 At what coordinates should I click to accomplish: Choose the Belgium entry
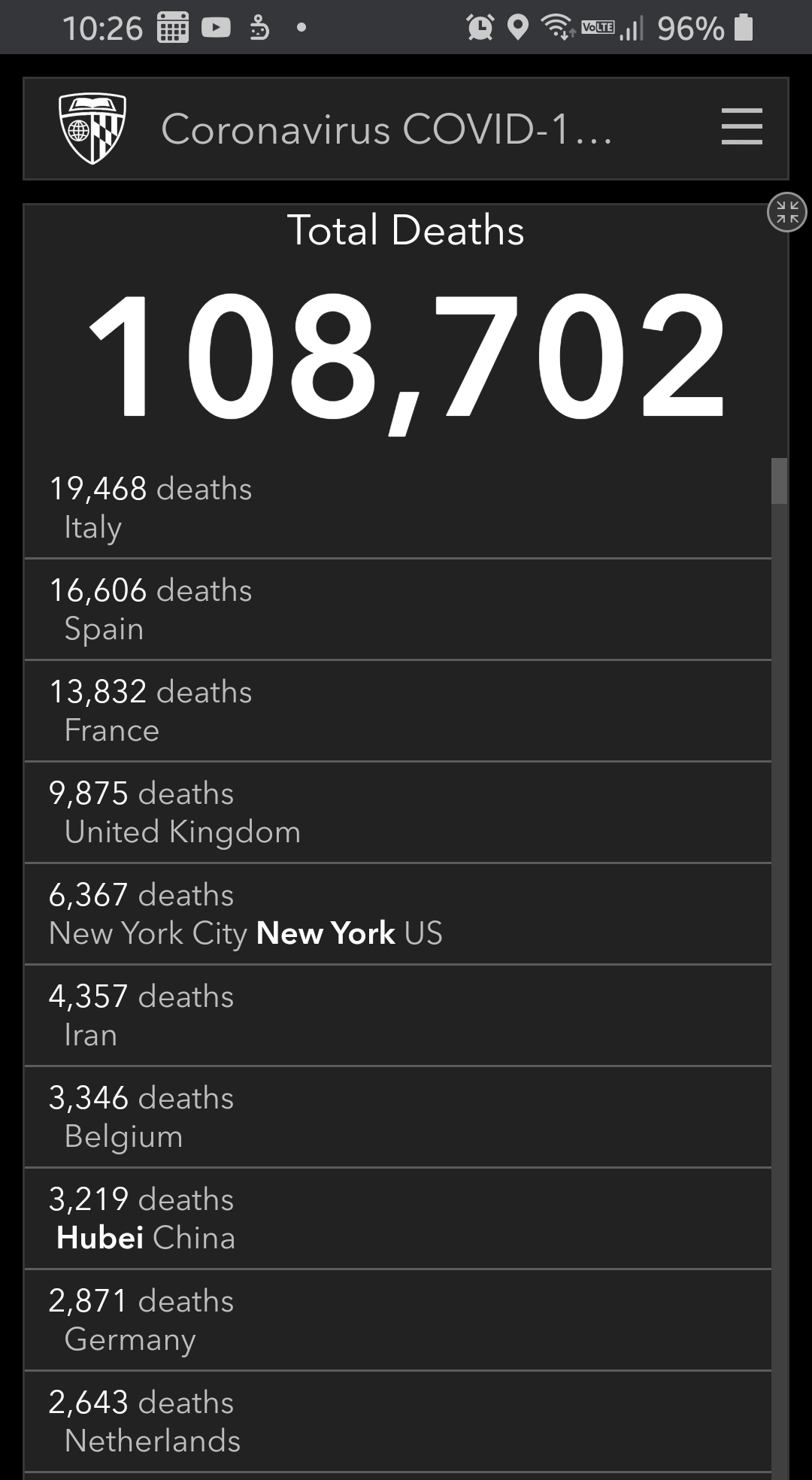(398, 1117)
